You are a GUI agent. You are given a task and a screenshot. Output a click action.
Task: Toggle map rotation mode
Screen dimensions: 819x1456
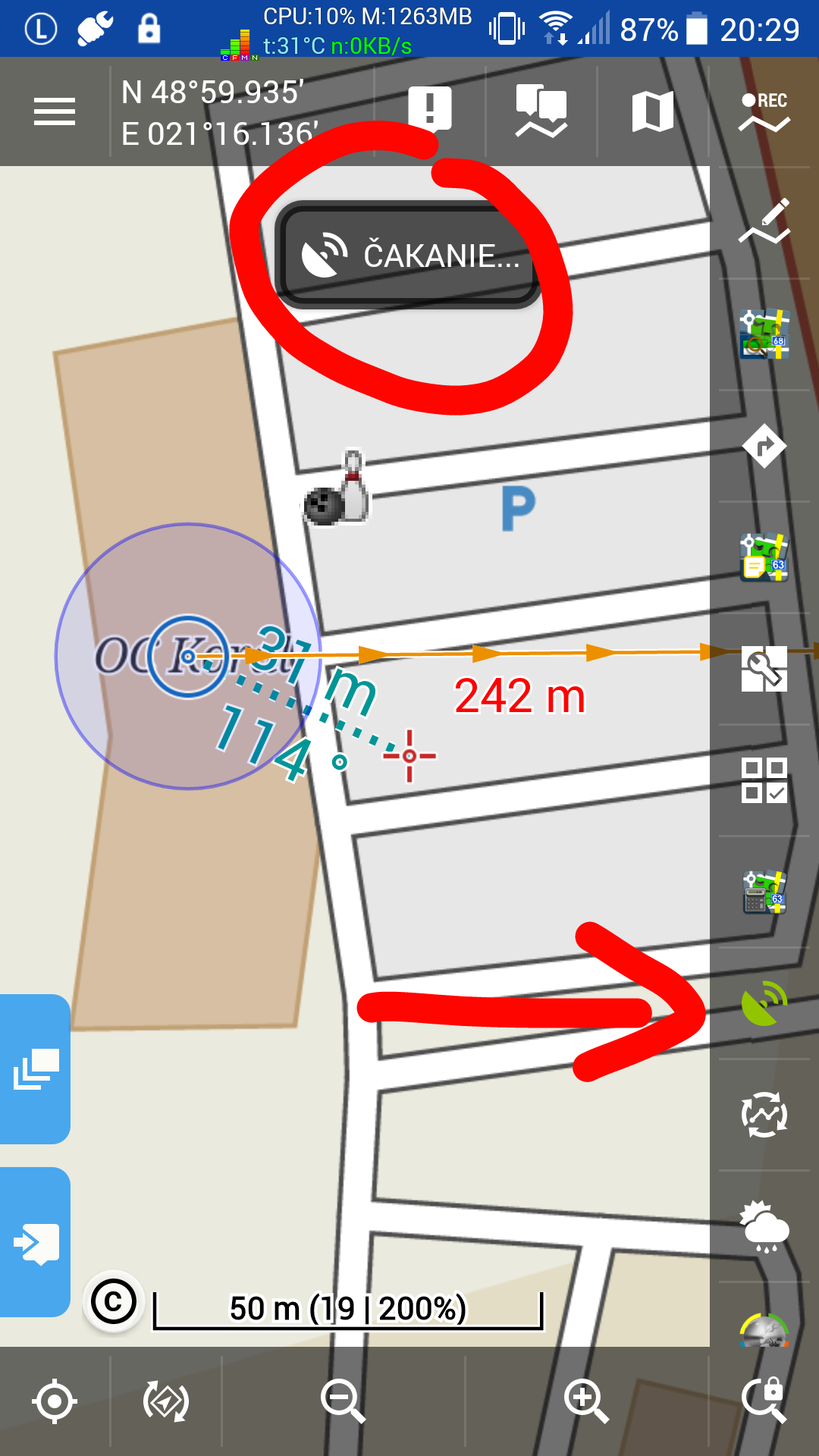pyautogui.click(x=166, y=1401)
